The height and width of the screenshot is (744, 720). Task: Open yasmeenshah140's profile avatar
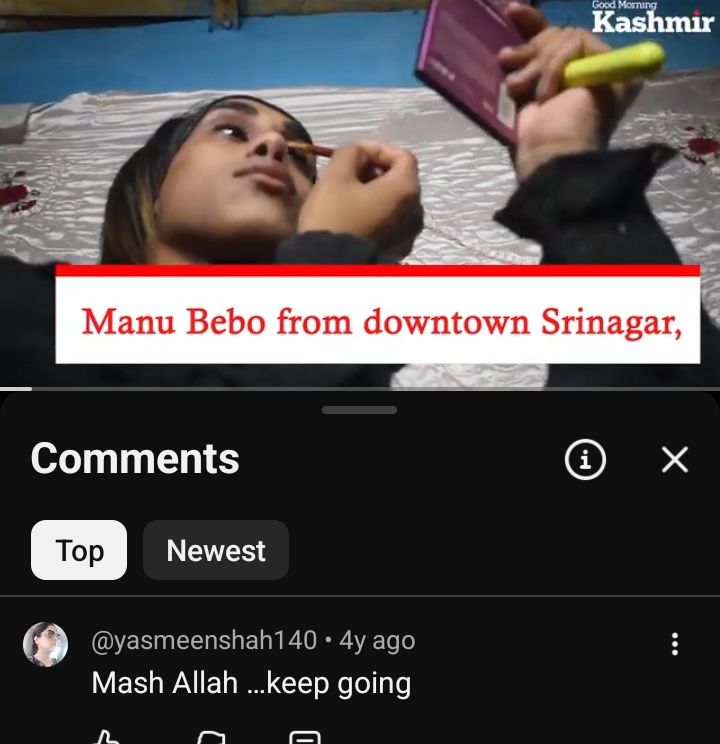coord(46,643)
